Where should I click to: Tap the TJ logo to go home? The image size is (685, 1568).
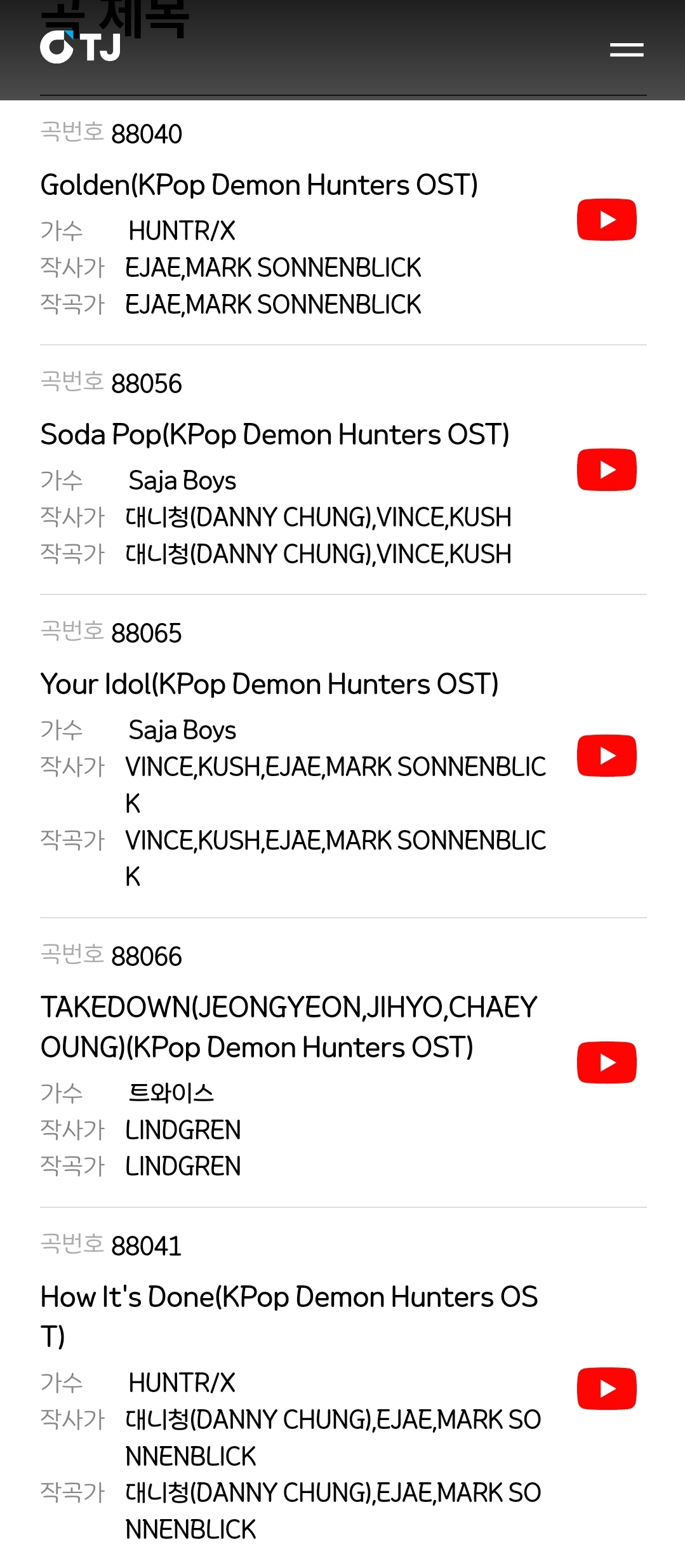coord(81,47)
